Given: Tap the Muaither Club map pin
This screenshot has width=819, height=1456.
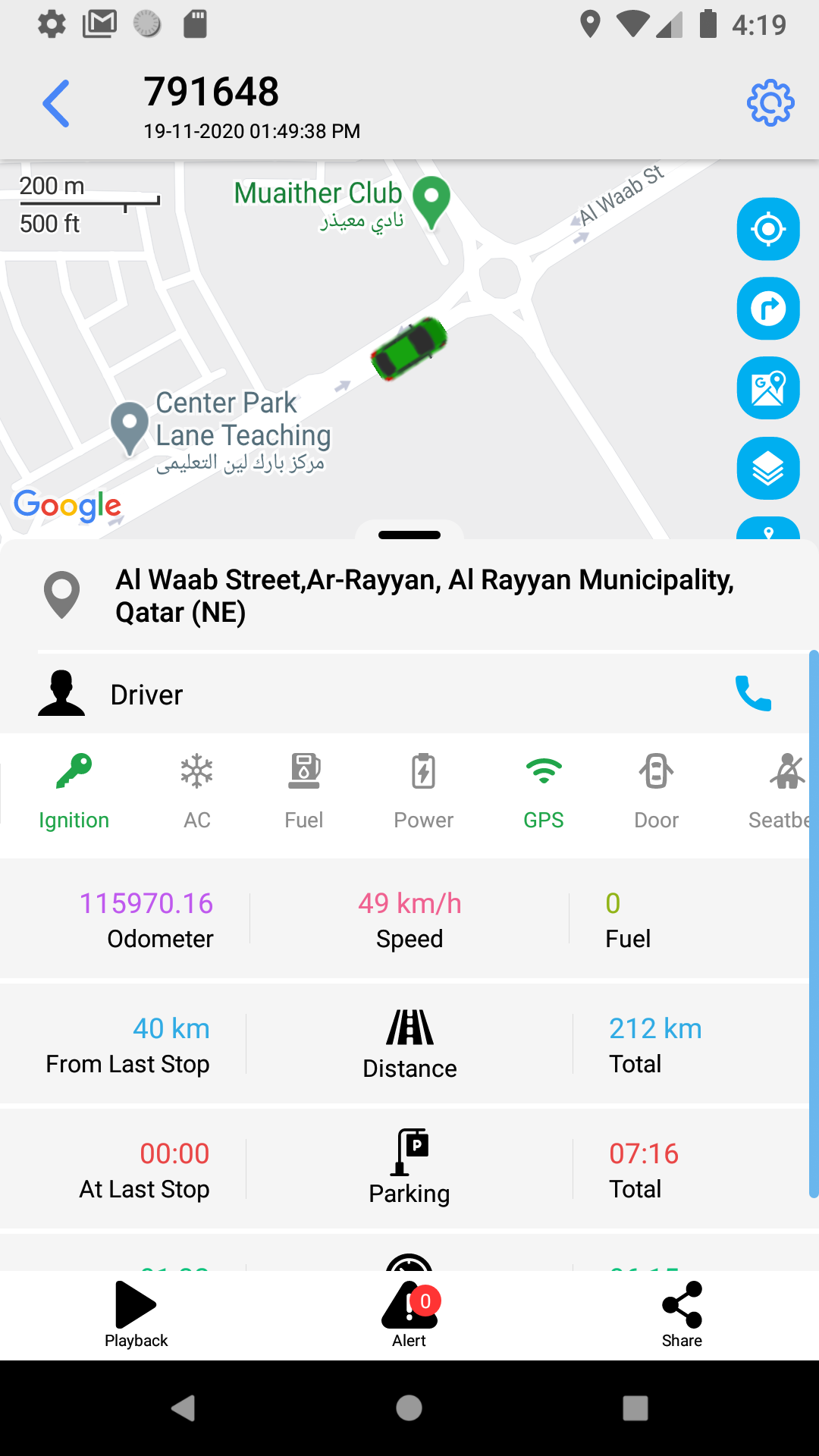Looking at the screenshot, I should pyautogui.click(x=431, y=200).
